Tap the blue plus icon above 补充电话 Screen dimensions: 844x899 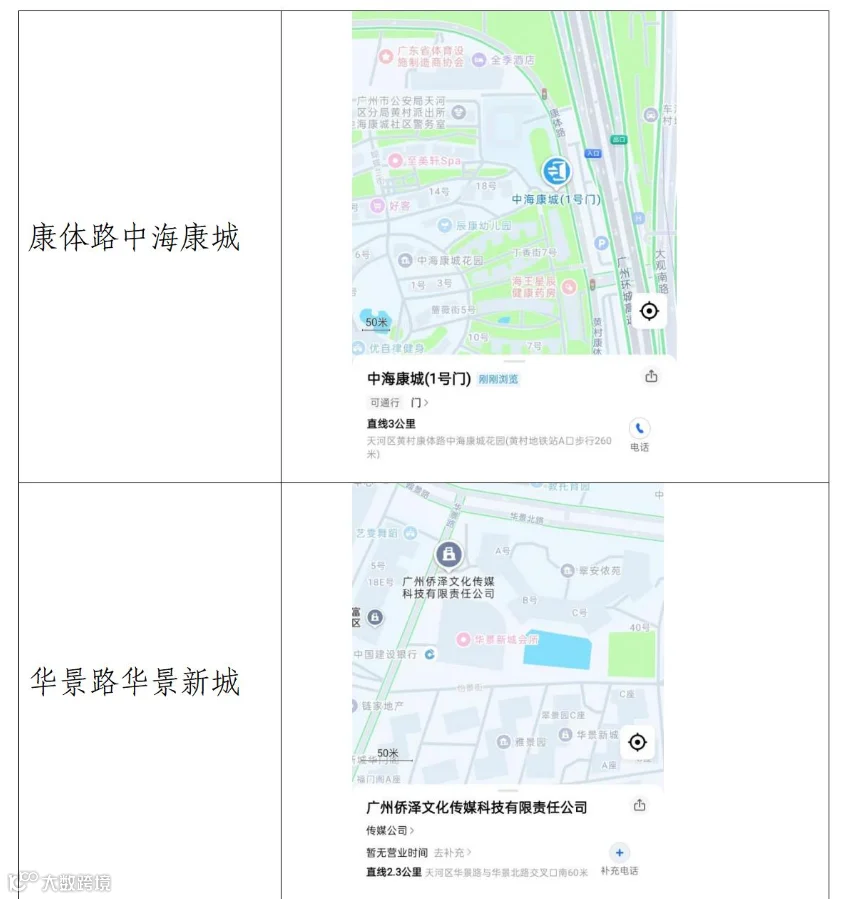pyautogui.click(x=619, y=851)
